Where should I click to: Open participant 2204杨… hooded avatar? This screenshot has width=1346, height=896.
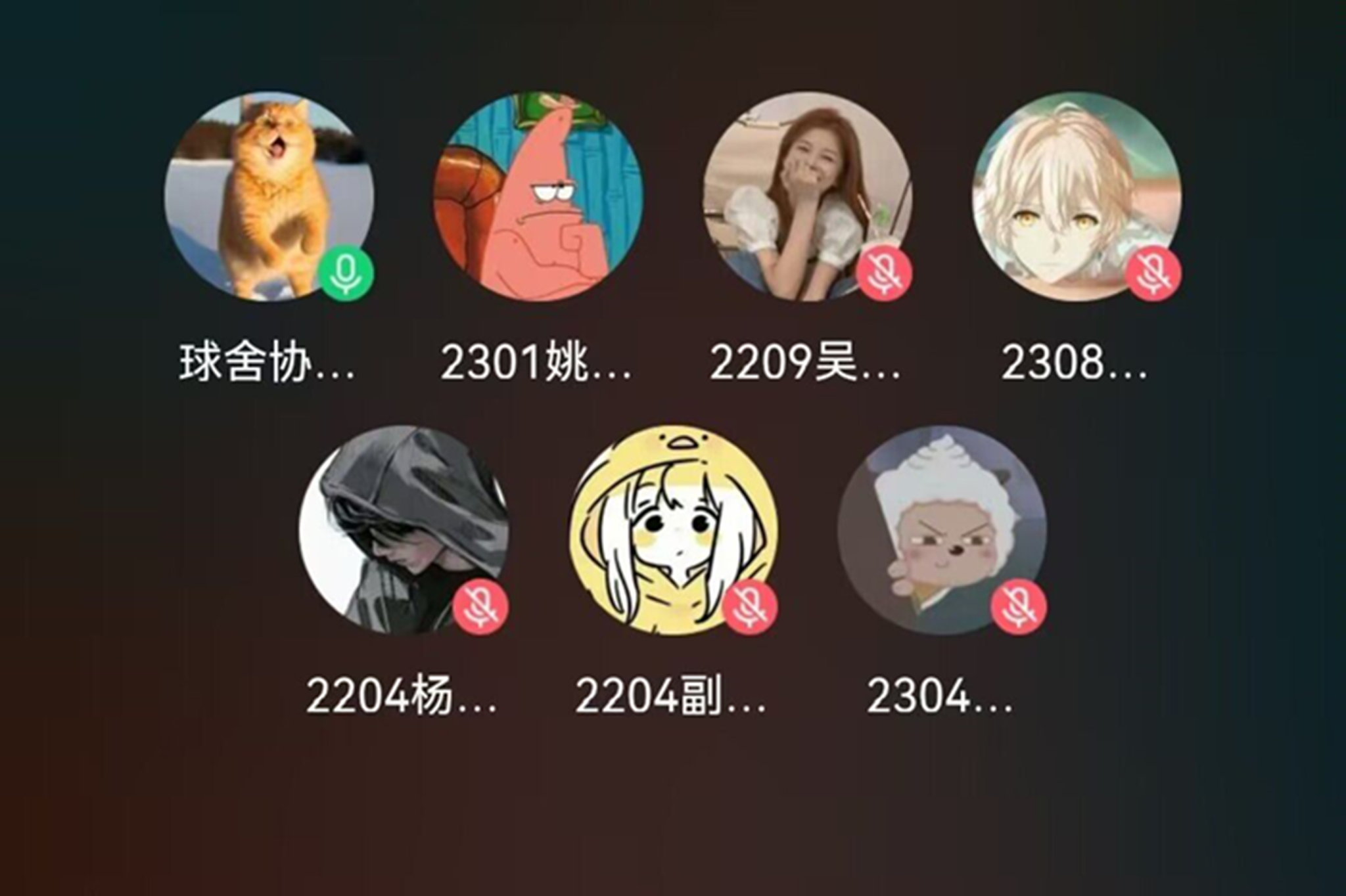404,529
